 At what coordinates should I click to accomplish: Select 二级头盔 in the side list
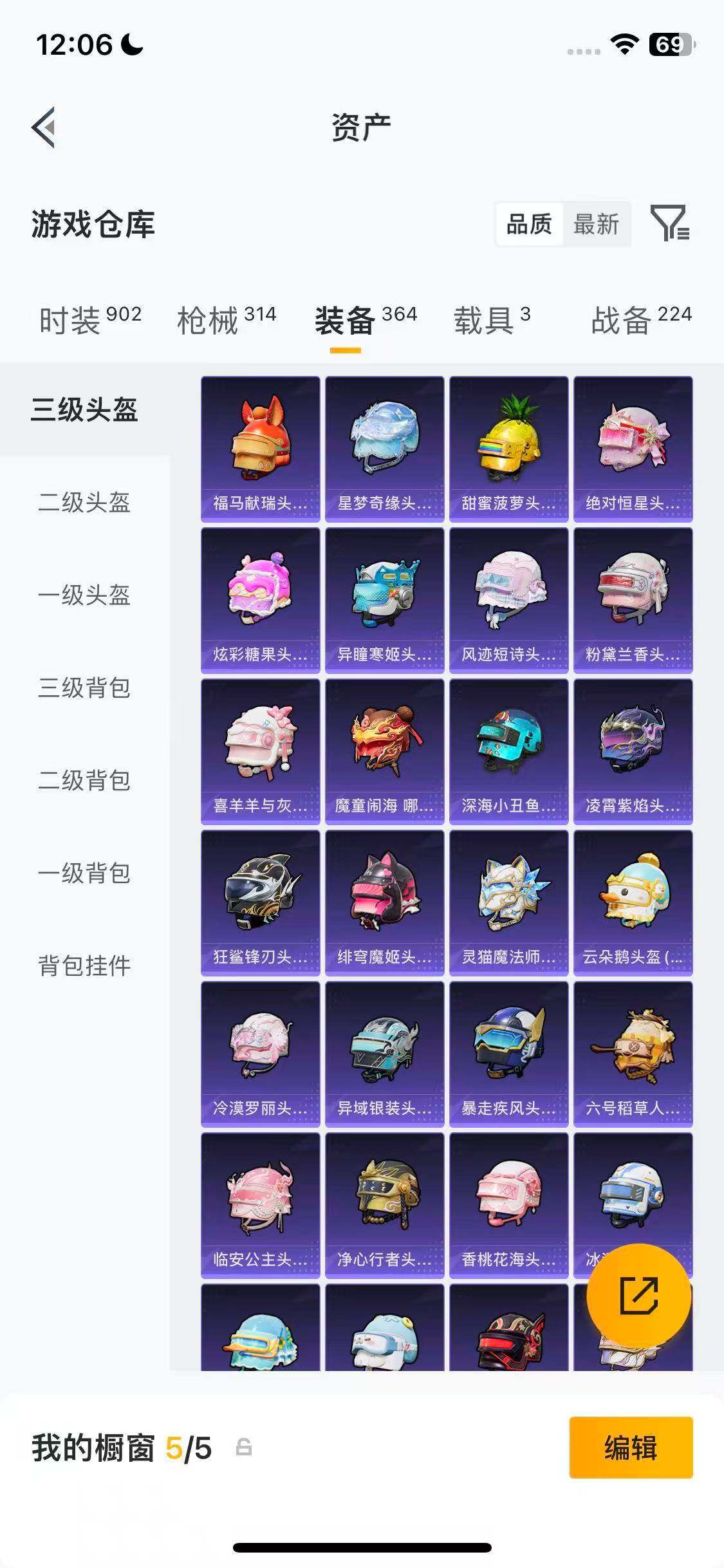(84, 502)
